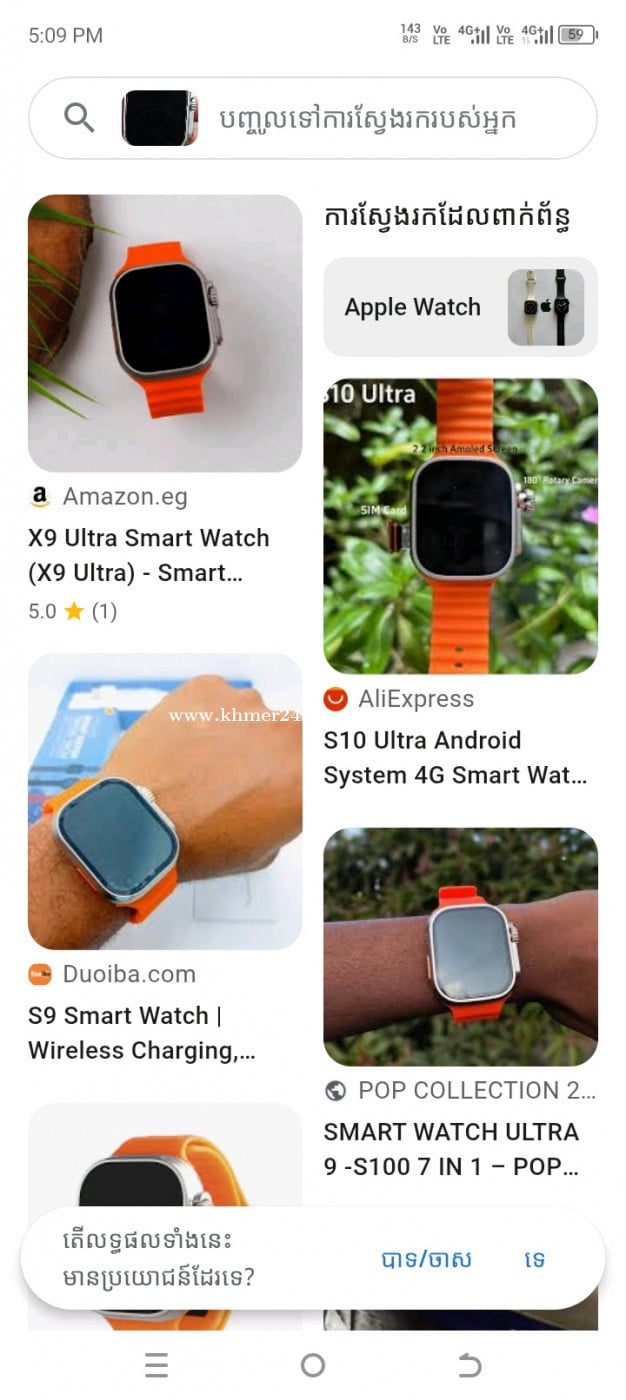Tap the search field with watch image
This screenshot has height=1400, width=626.
pyautogui.click(x=380, y=119)
